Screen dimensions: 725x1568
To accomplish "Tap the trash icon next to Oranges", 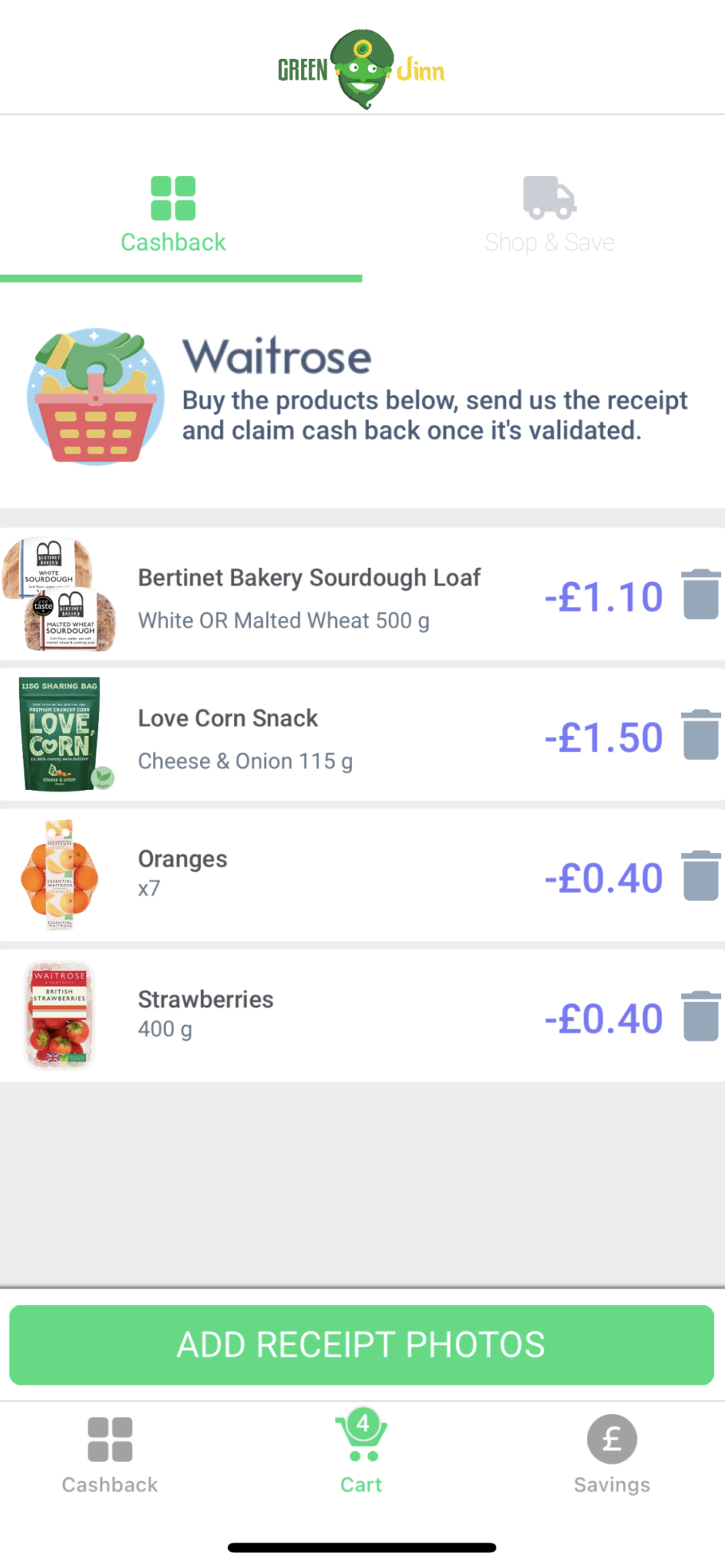I will coord(701,875).
